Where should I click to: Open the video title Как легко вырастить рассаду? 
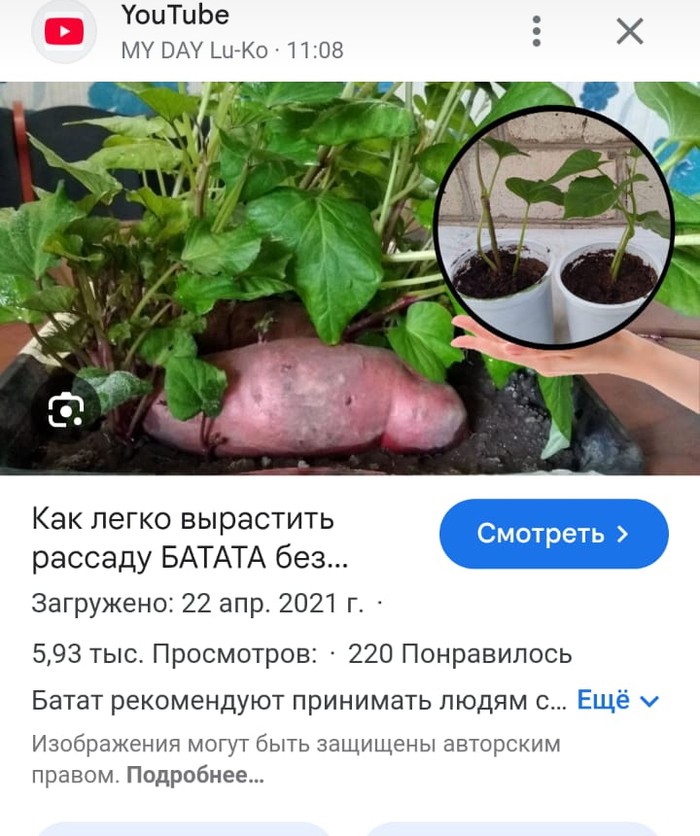[190, 538]
